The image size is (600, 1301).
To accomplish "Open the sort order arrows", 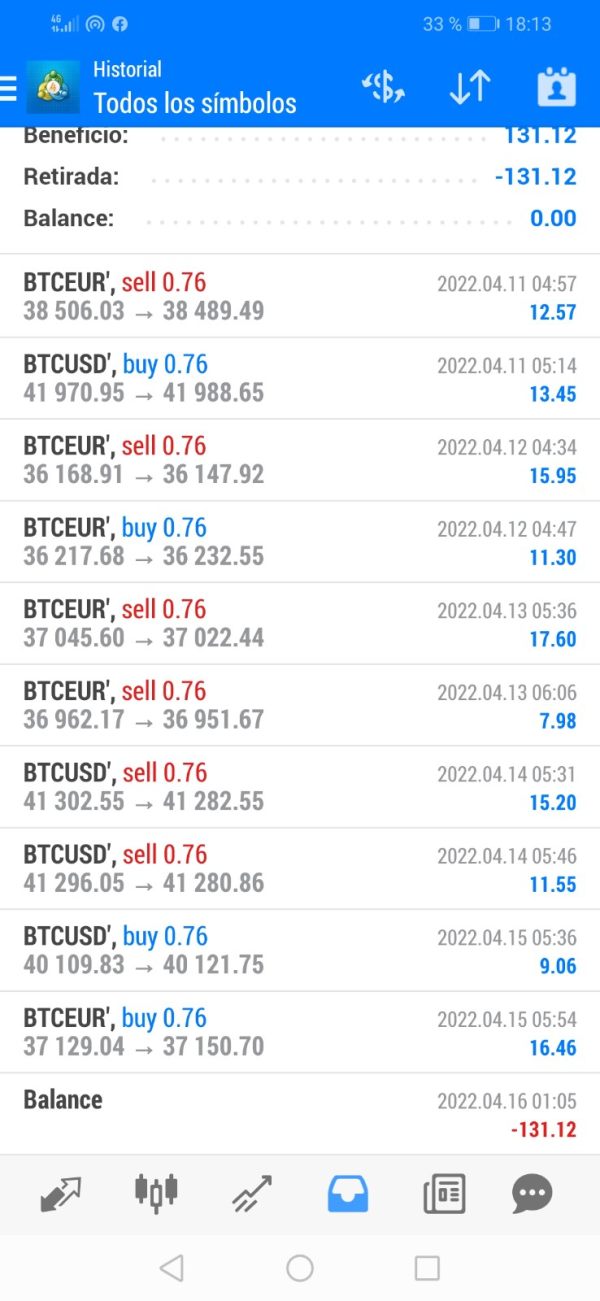I will (x=469, y=88).
